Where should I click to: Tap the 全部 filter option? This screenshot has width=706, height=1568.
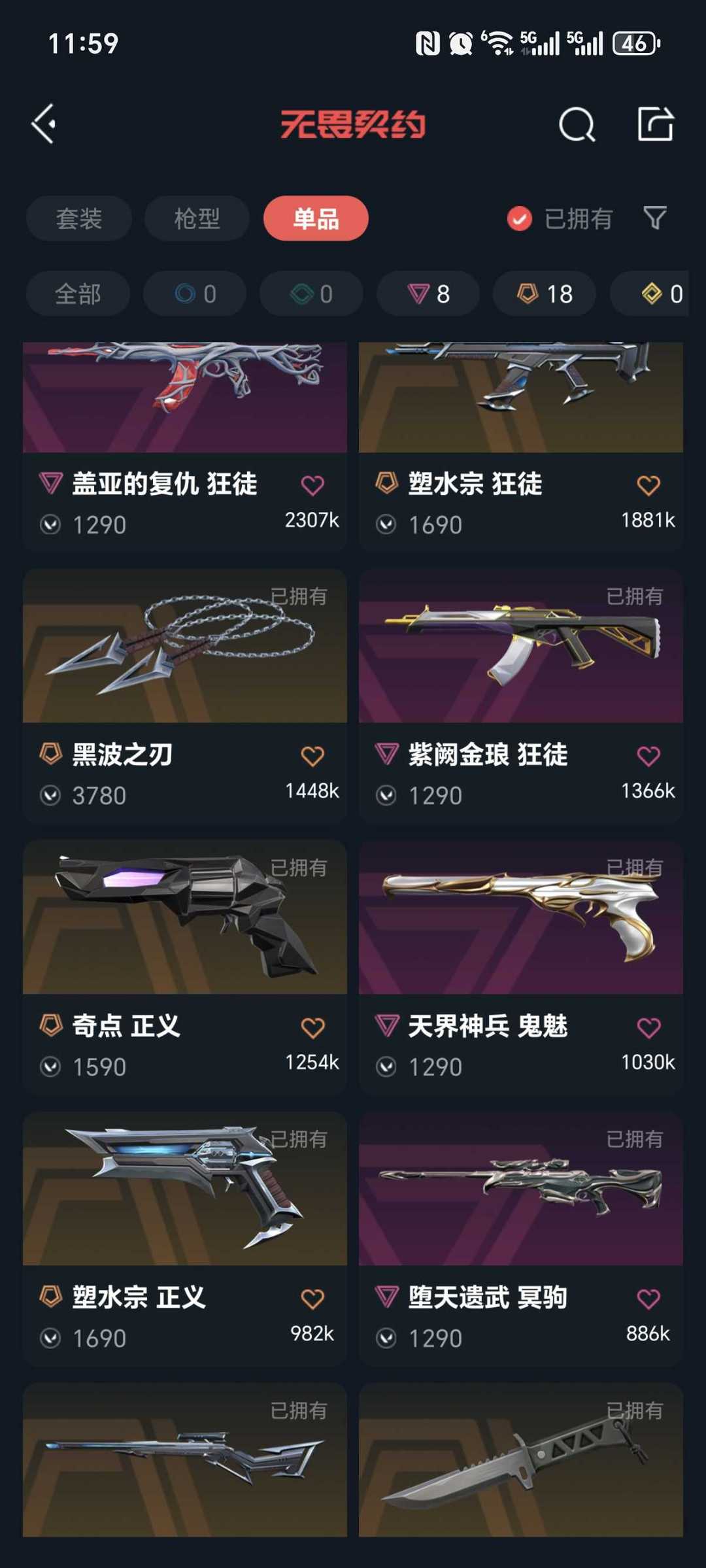(x=77, y=294)
